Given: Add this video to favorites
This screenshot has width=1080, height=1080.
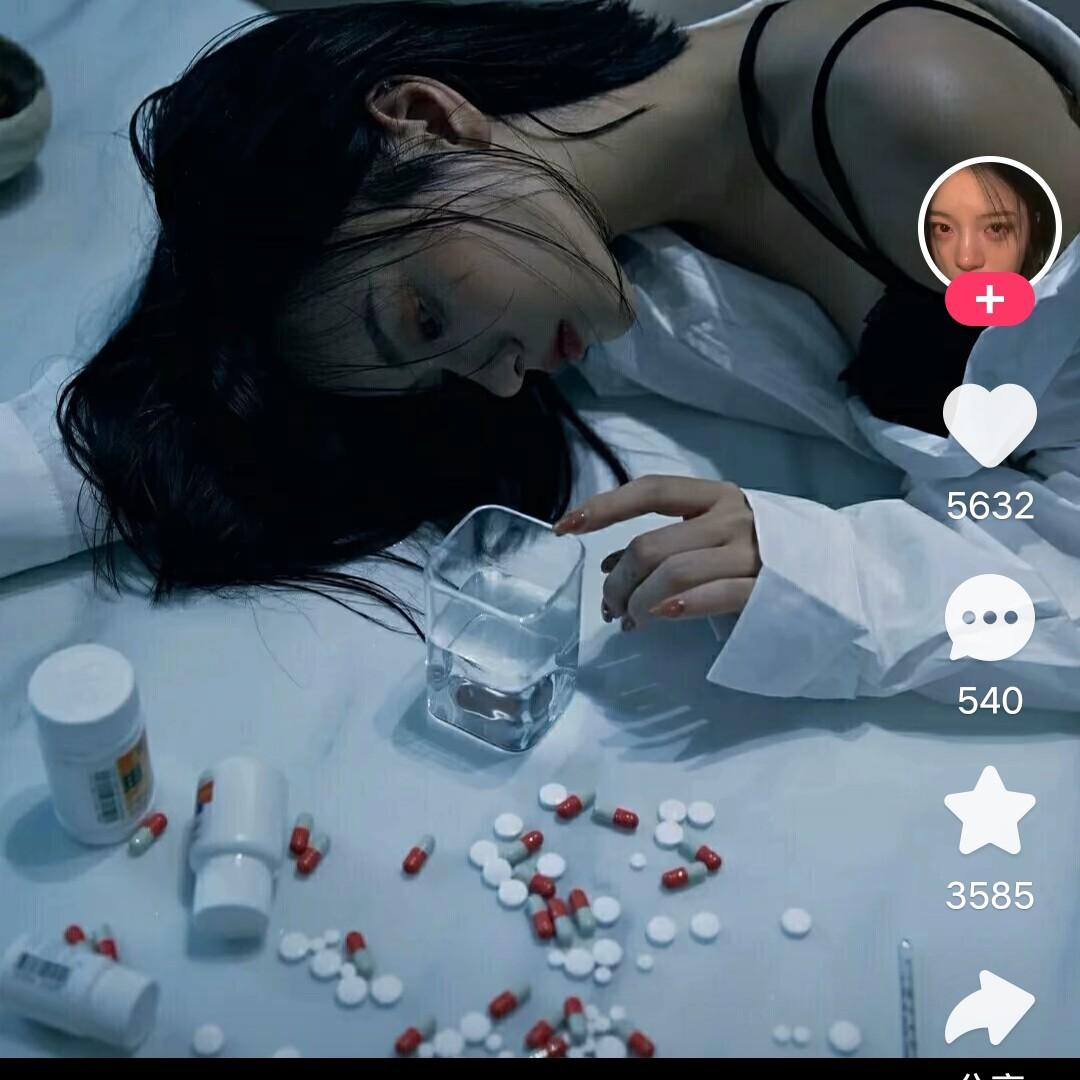Looking at the screenshot, I should point(989,811).
